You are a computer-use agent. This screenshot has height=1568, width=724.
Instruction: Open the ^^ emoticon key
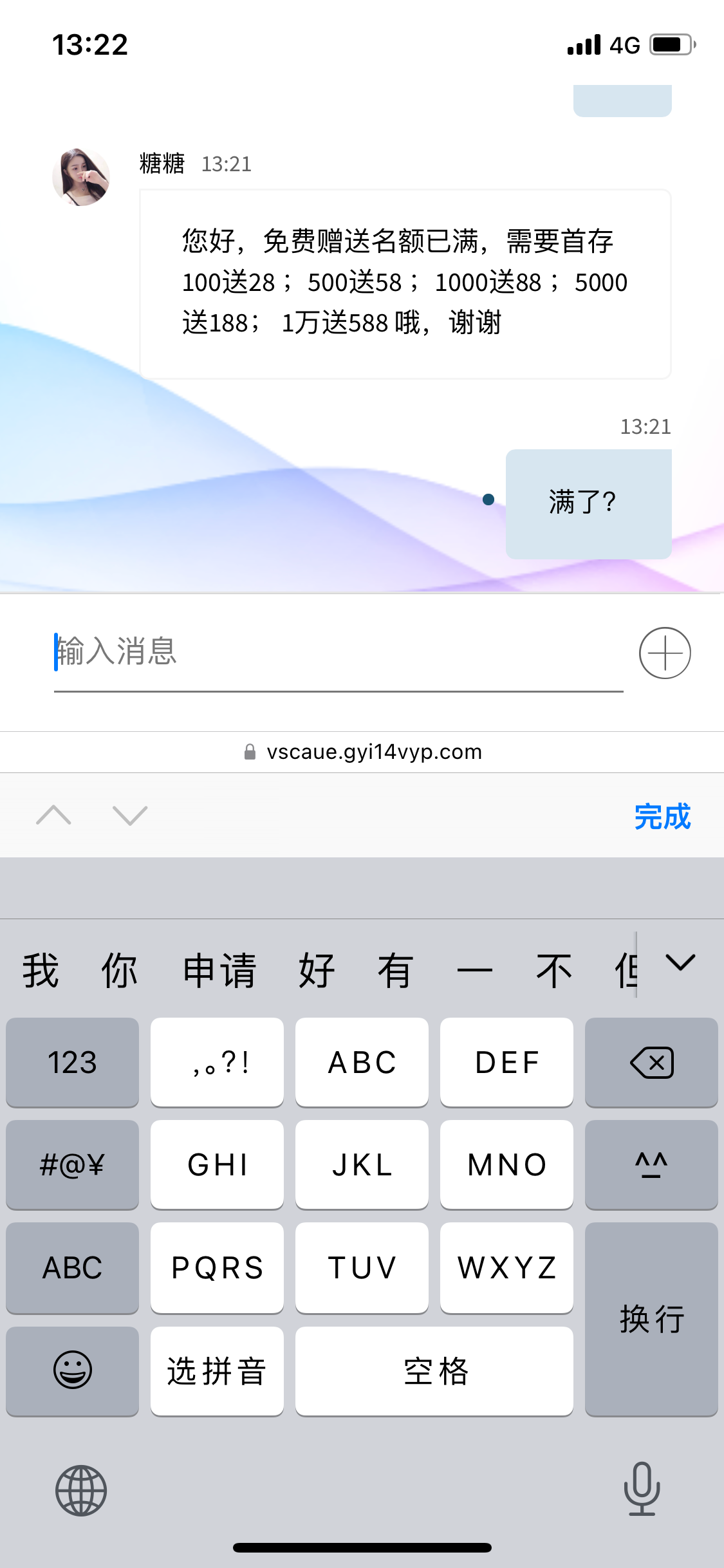(x=651, y=1165)
